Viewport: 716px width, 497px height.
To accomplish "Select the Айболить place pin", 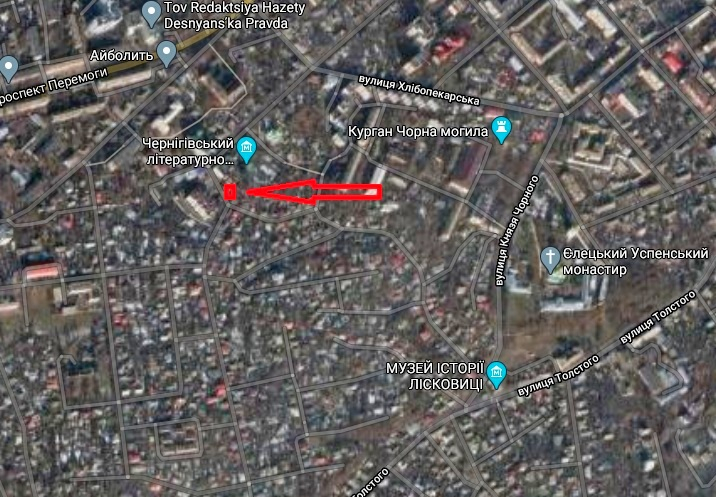I will coord(166,51).
